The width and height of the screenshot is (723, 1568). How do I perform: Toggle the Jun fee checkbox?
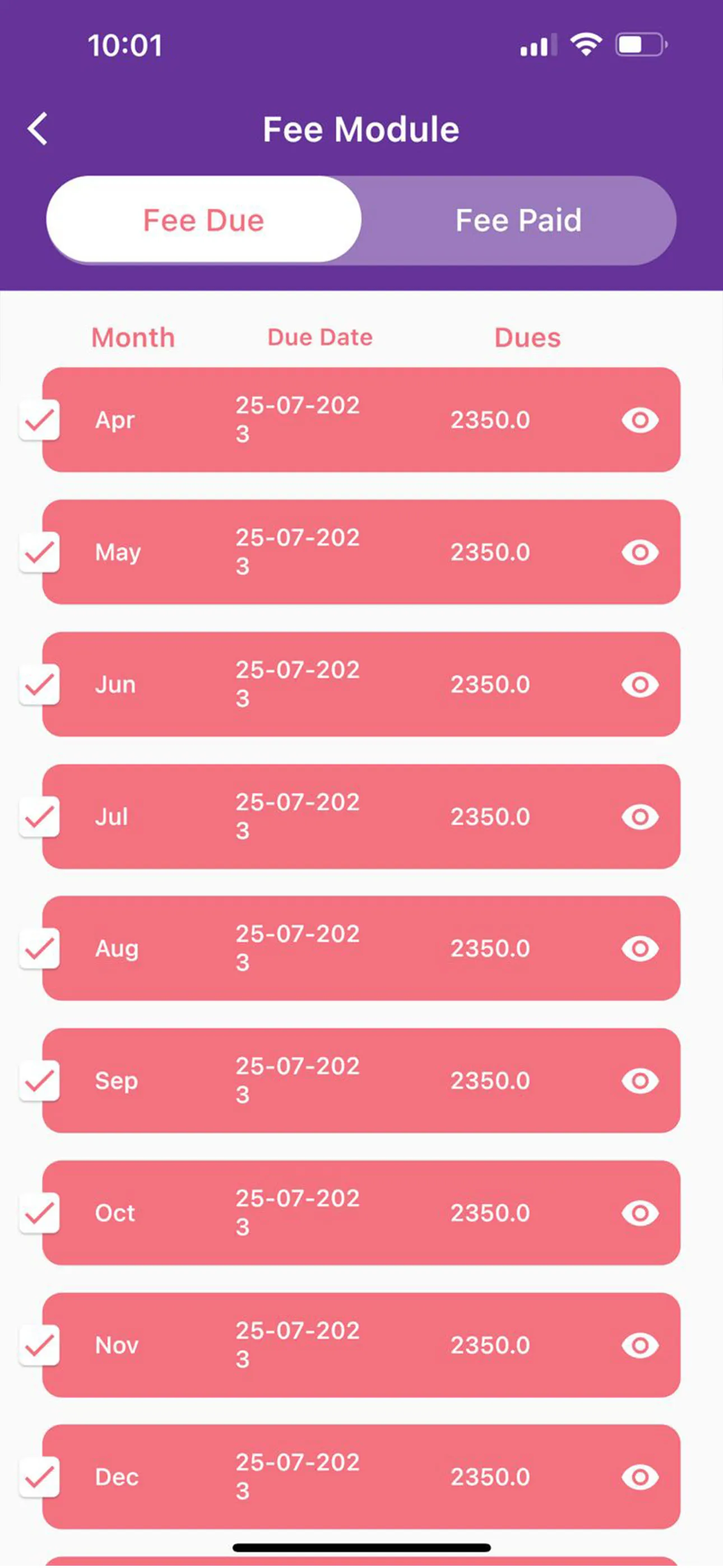pyautogui.click(x=40, y=685)
